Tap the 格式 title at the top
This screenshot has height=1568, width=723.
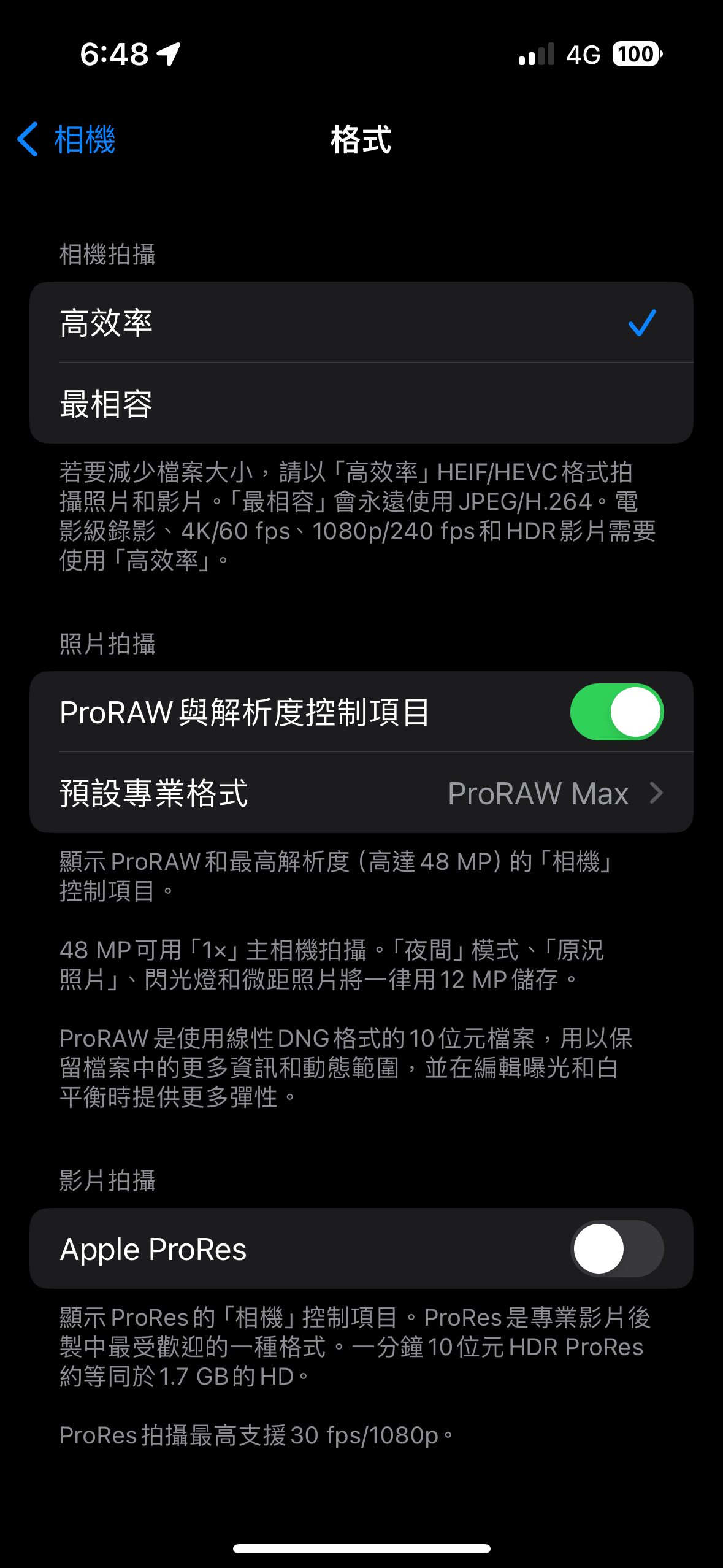361,140
